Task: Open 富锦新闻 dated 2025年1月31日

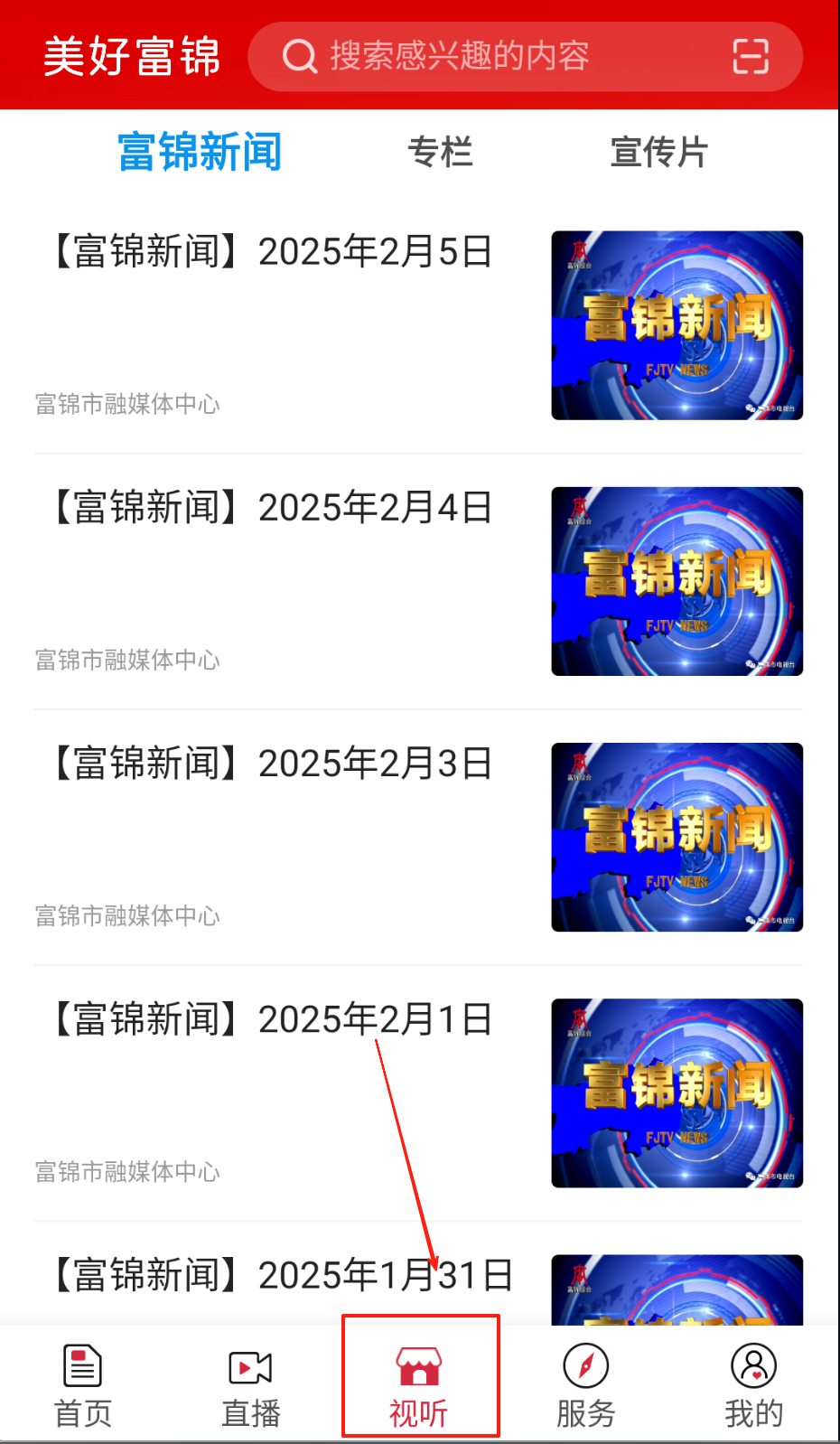Action: [x=282, y=1275]
